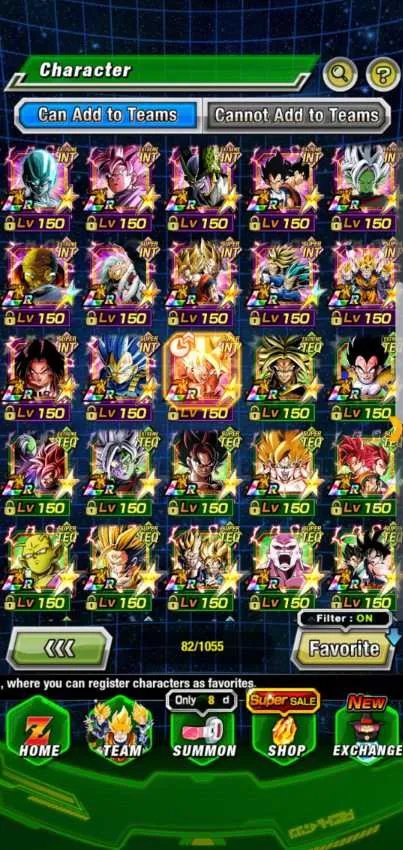Open the Shop with Super Sale
403x850 pixels.
click(x=284, y=730)
